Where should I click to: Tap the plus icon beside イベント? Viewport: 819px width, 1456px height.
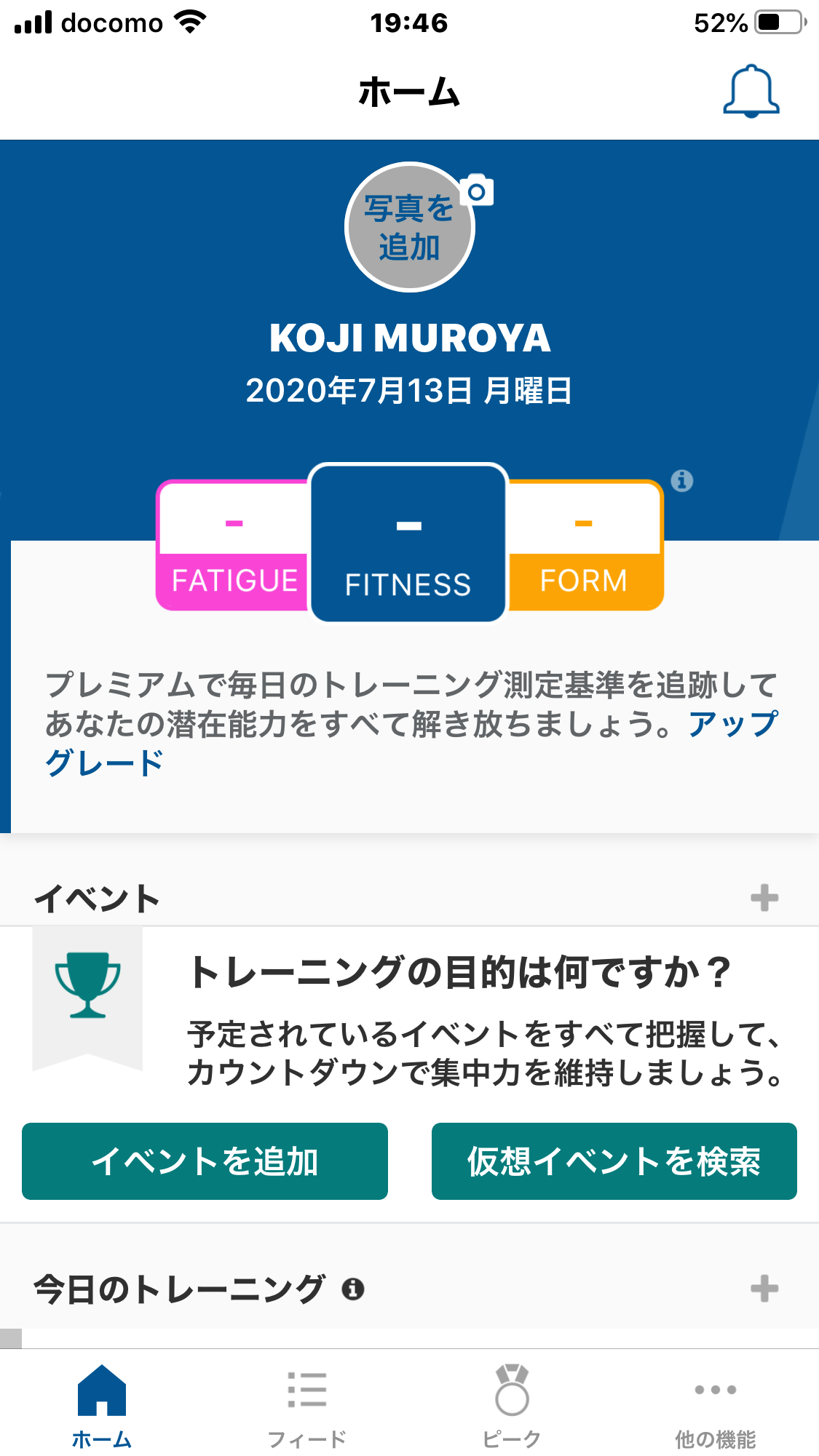[764, 897]
